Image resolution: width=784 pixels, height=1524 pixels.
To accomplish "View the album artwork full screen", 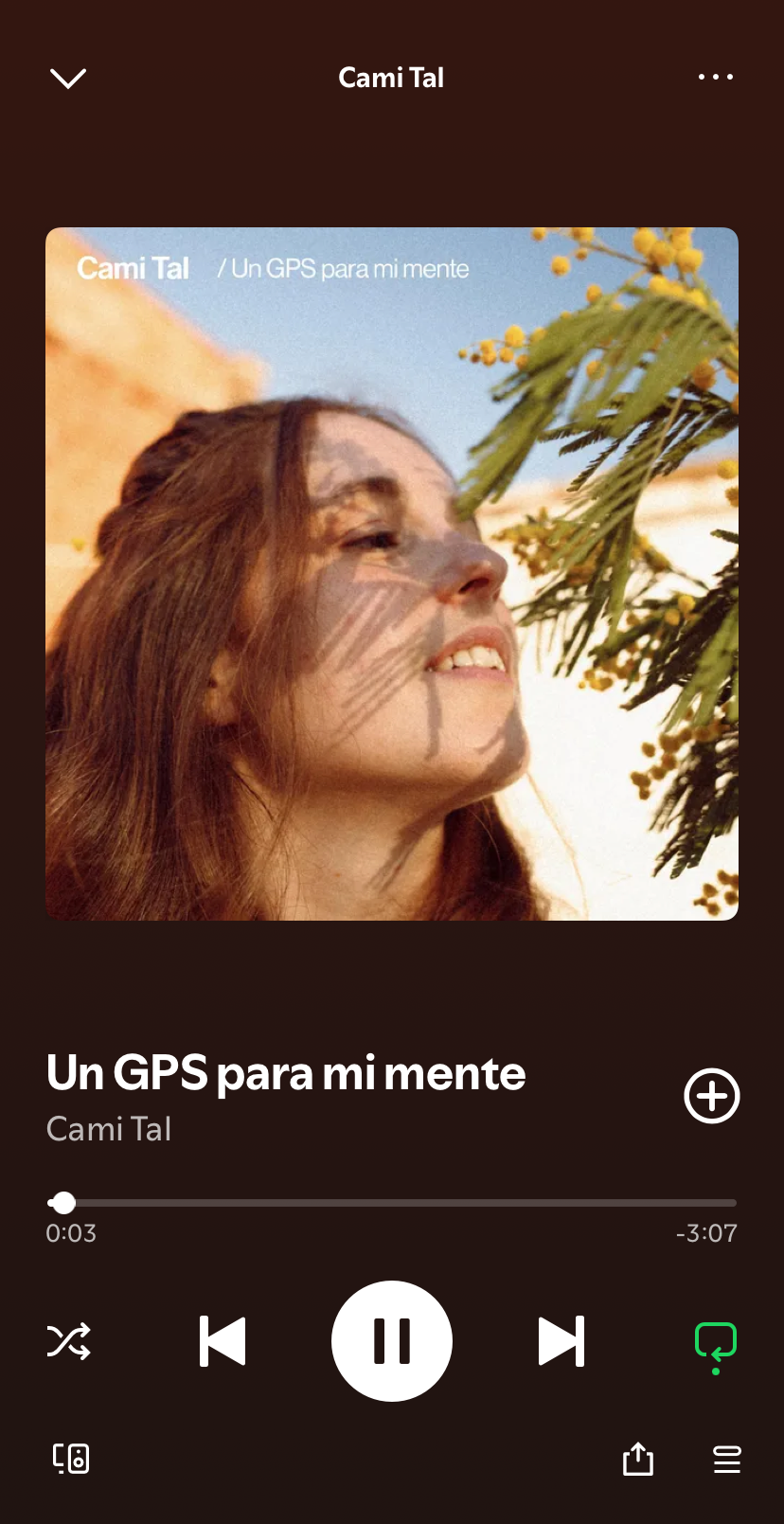I will coord(391,572).
